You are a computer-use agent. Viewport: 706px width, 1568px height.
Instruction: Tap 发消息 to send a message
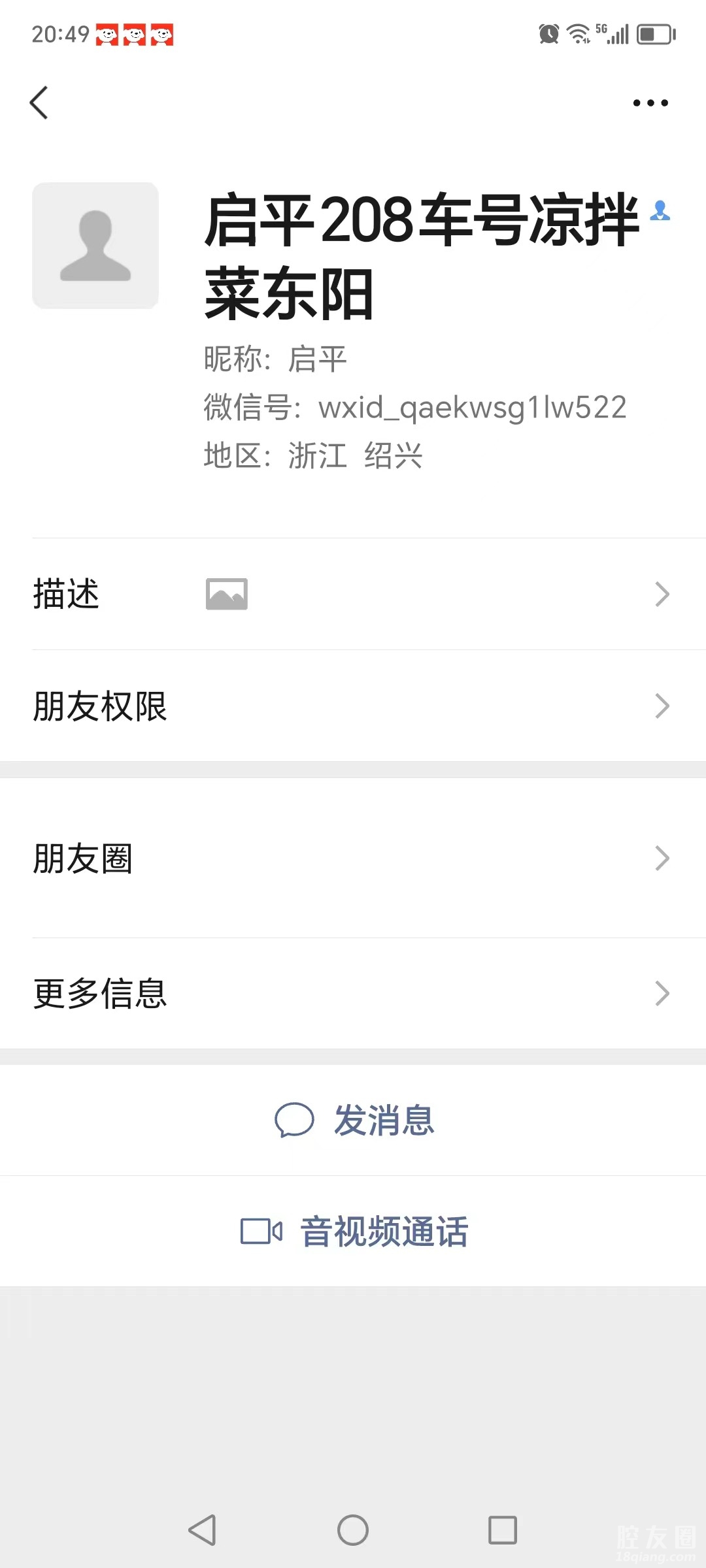[354, 1120]
